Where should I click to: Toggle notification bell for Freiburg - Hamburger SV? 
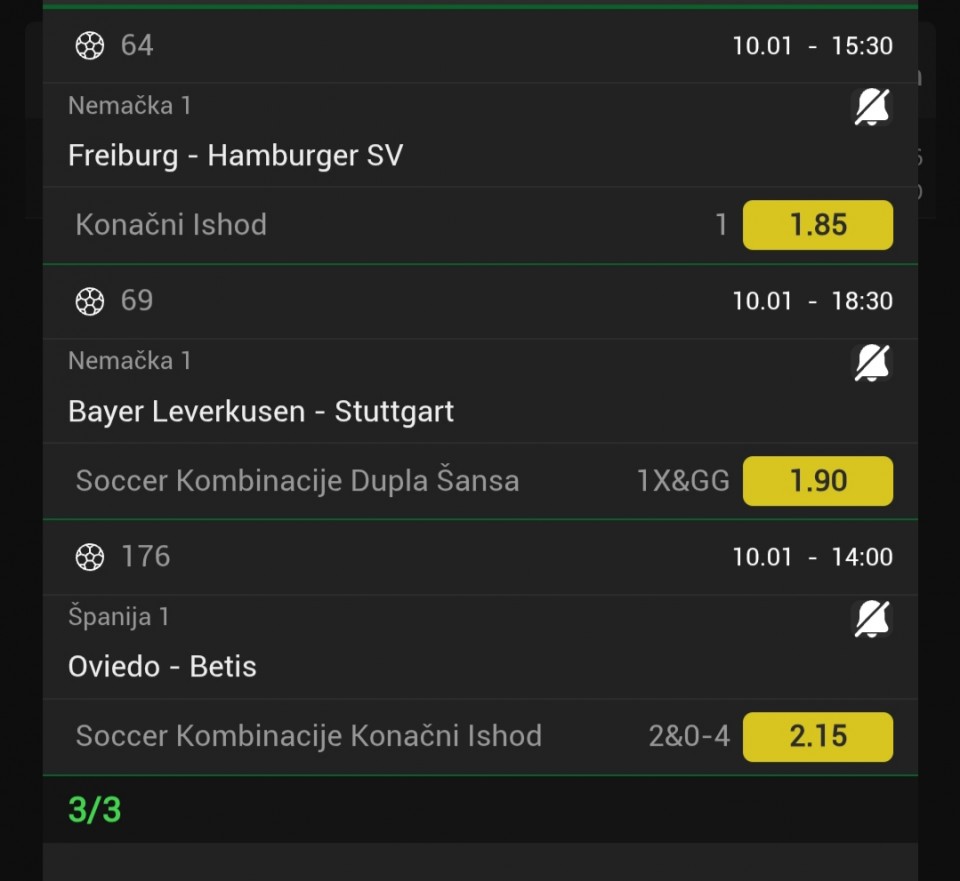click(x=871, y=106)
